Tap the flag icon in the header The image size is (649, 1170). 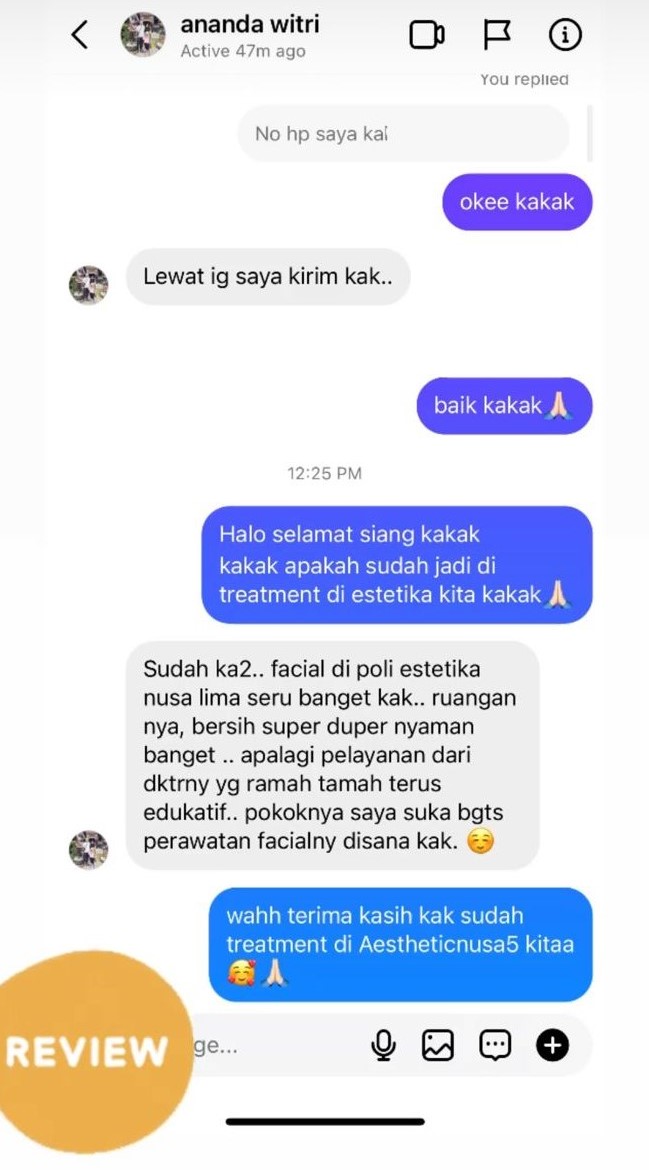496,35
